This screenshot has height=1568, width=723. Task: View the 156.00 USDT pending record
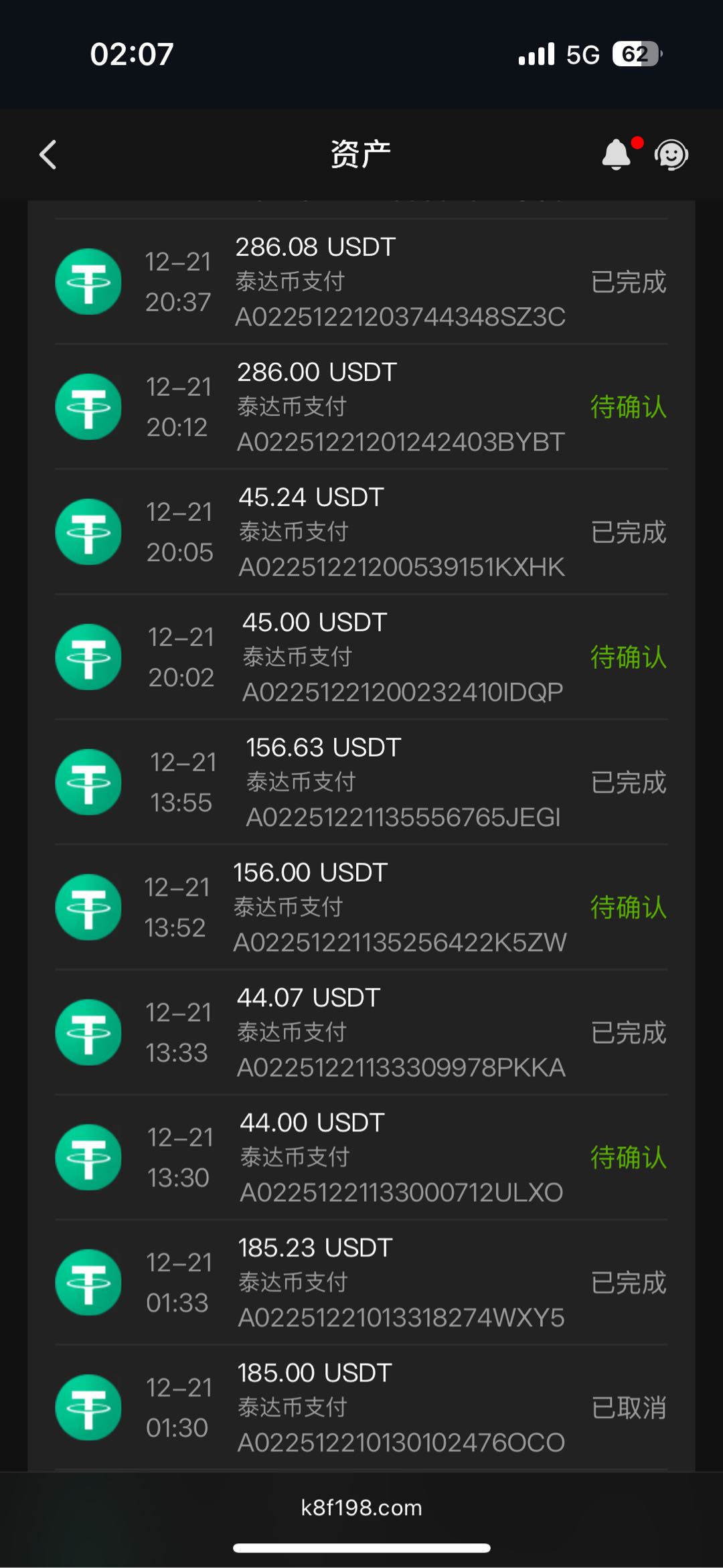pyautogui.click(x=361, y=908)
